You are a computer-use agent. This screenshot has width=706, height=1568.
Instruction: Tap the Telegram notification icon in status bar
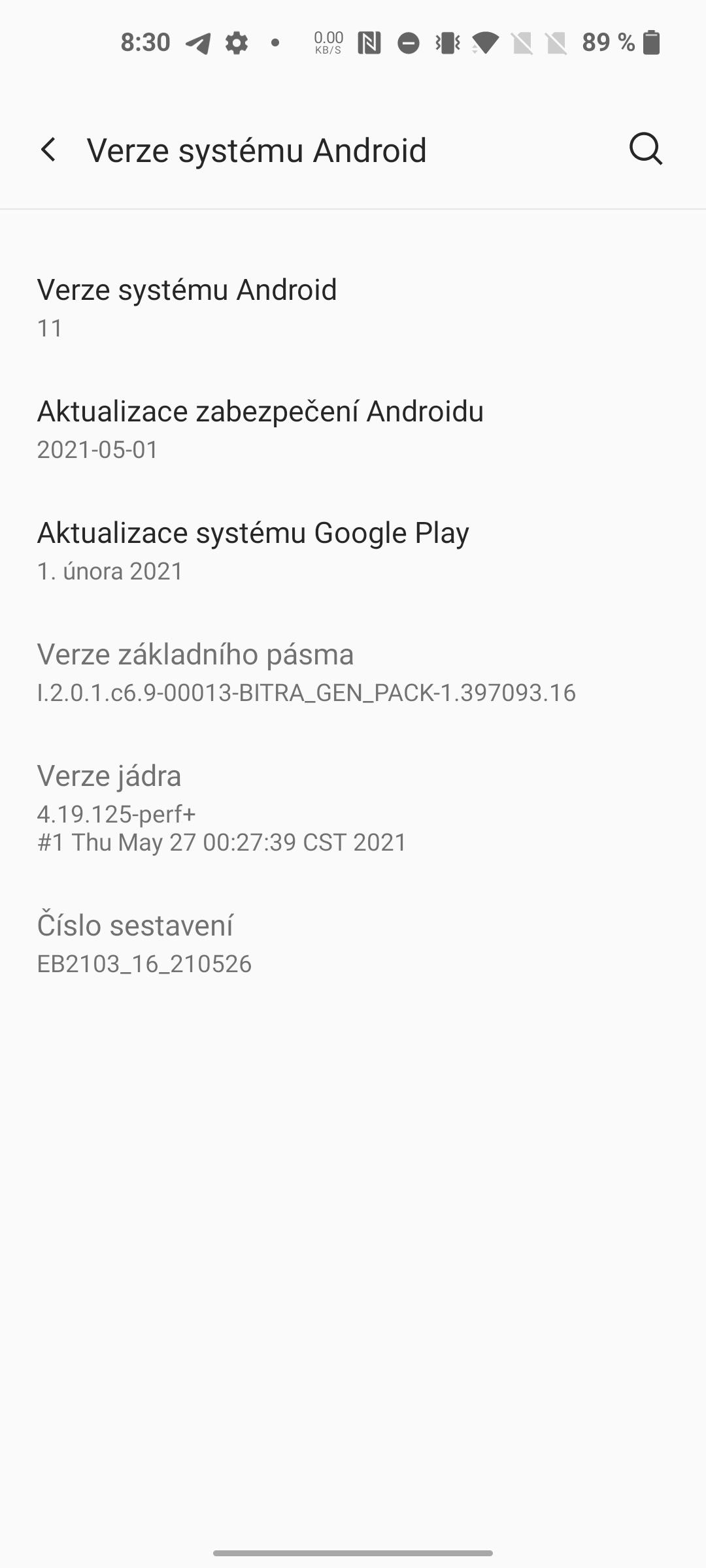pyautogui.click(x=197, y=42)
